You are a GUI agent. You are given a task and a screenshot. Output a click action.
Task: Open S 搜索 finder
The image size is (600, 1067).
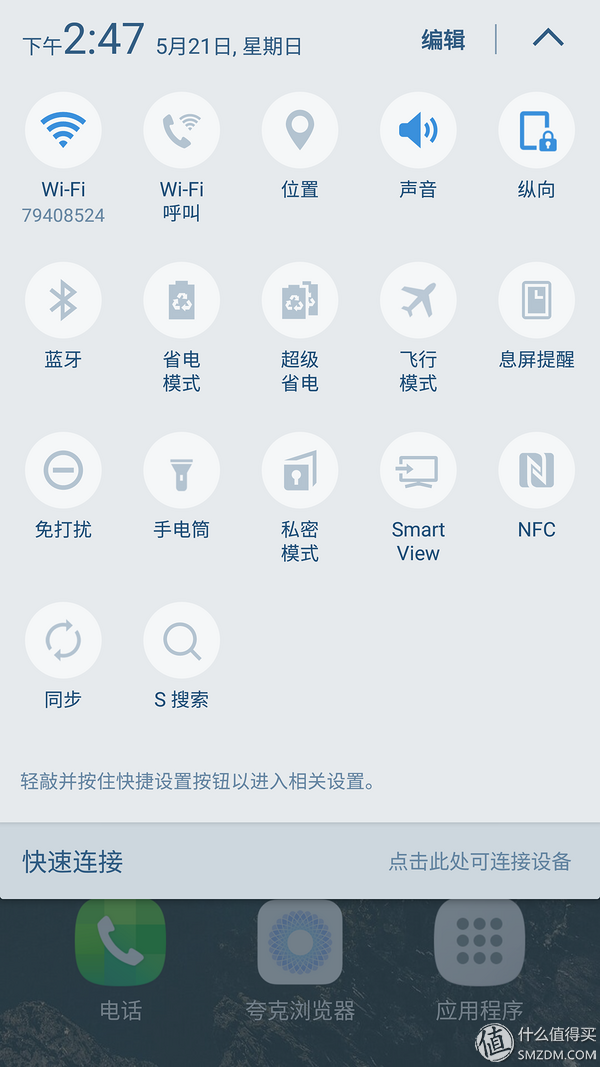[181, 641]
